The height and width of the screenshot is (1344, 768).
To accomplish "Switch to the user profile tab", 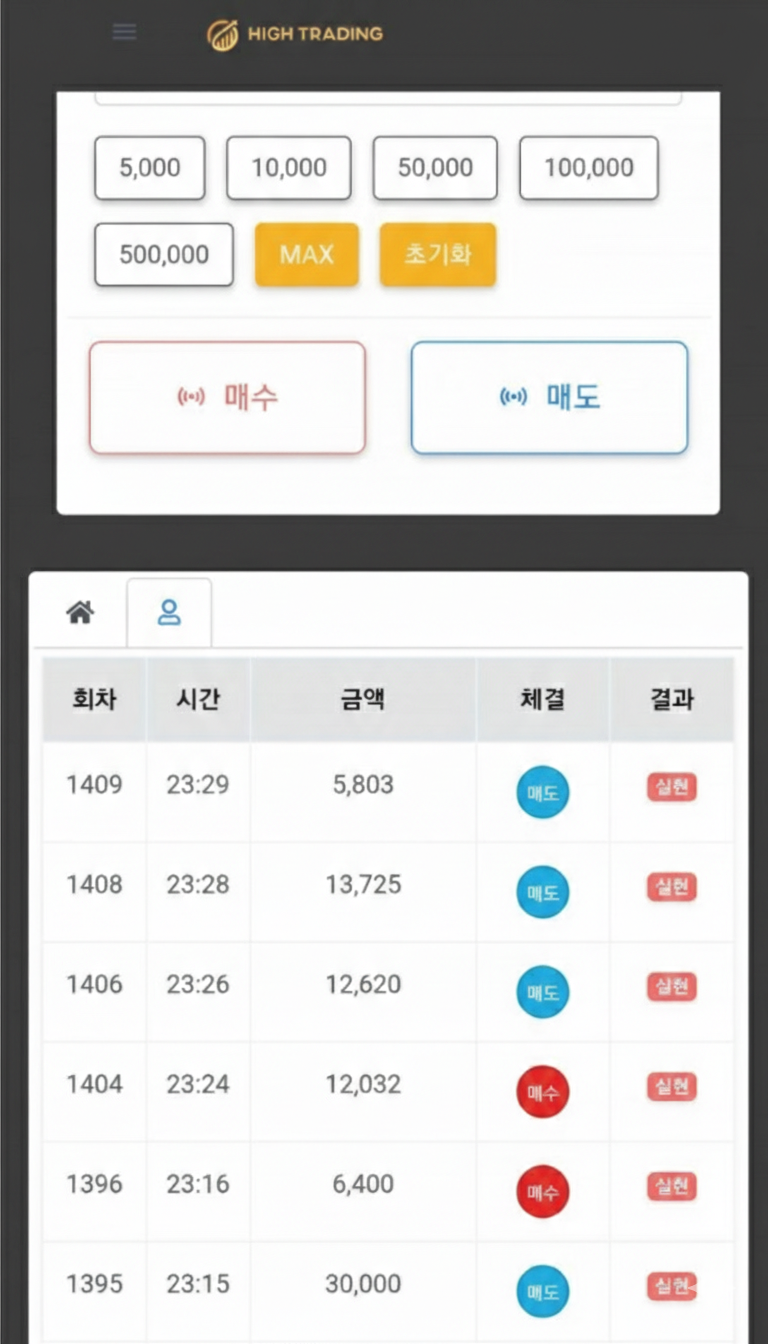I will [x=169, y=612].
